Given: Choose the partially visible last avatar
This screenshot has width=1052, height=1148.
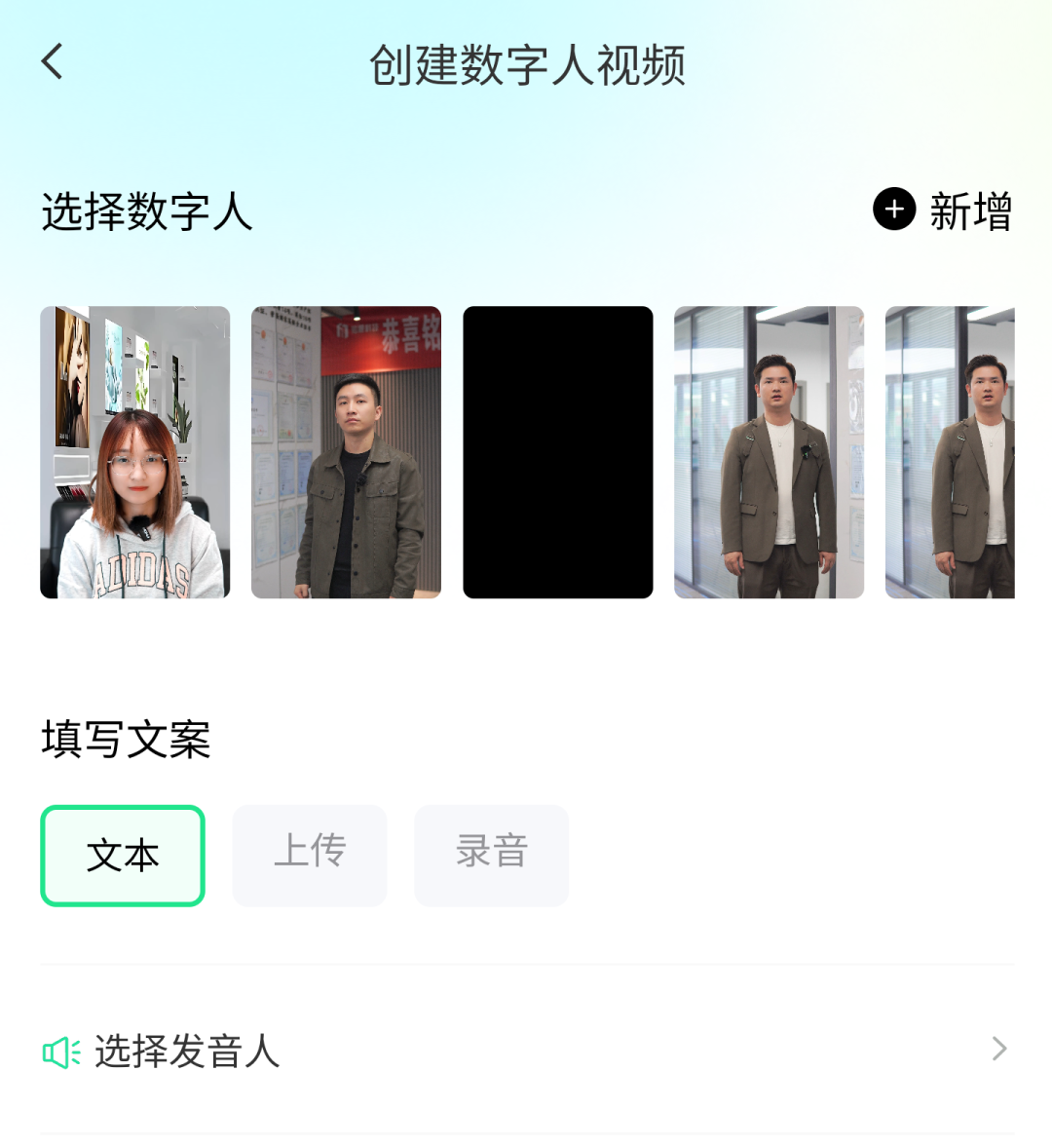Looking at the screenshot, I should click(x=950, y=452).
